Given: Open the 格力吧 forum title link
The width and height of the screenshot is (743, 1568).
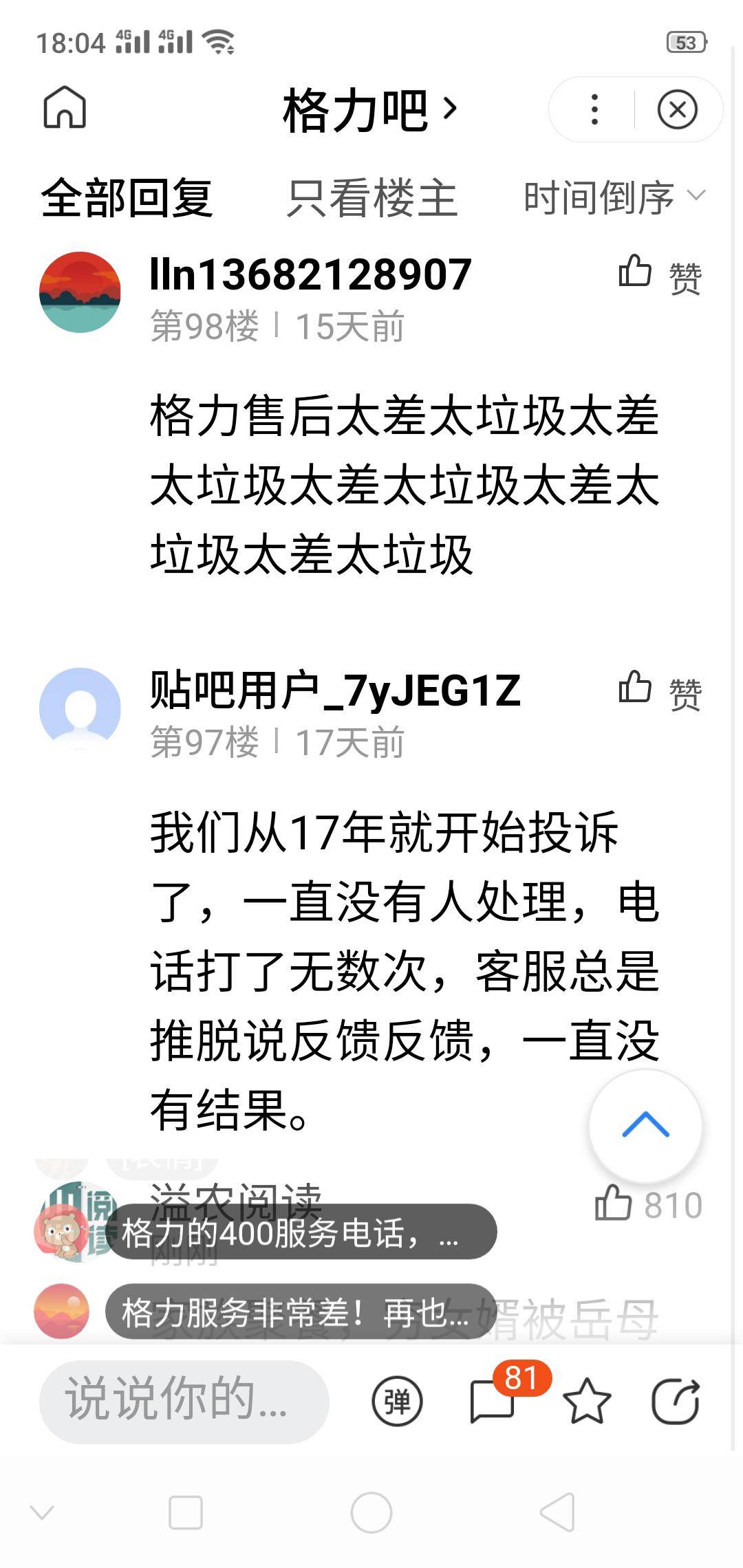Looking at the screenshot, I should (369, 110).
